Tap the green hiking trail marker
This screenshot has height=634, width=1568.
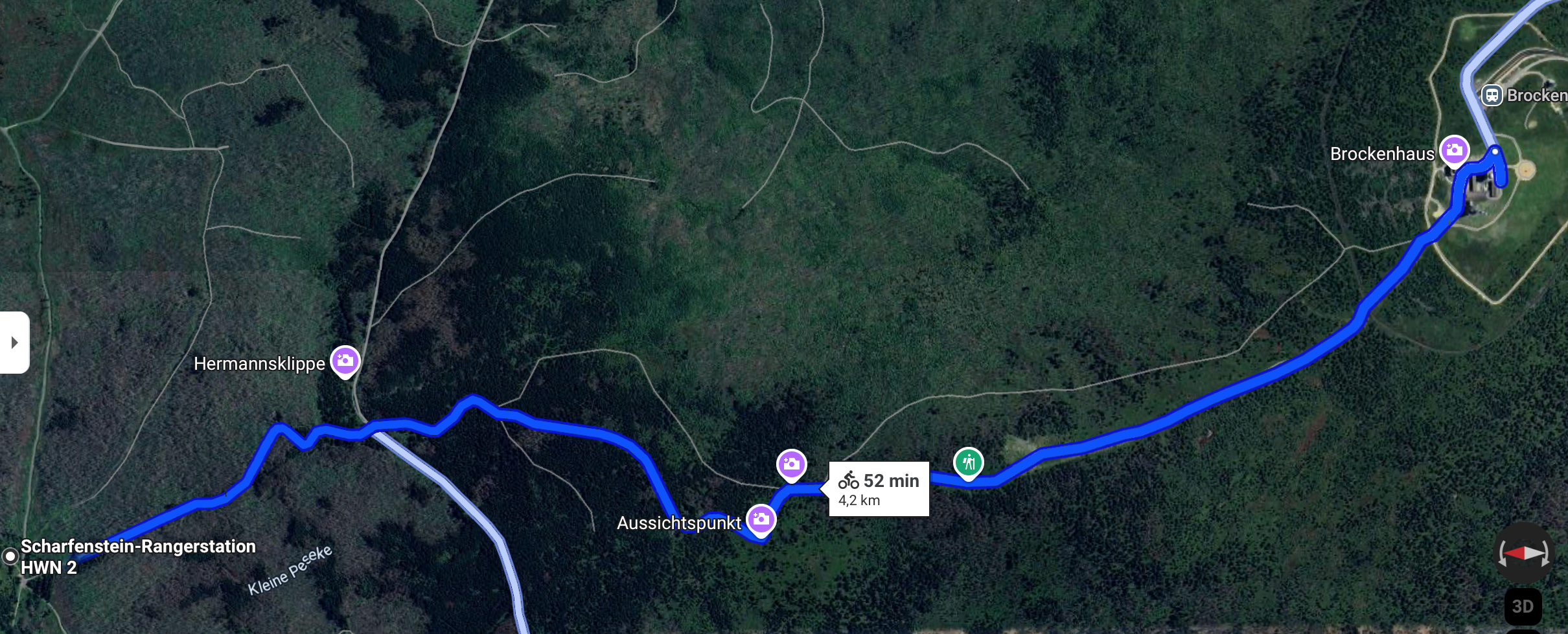pos(969,462)
